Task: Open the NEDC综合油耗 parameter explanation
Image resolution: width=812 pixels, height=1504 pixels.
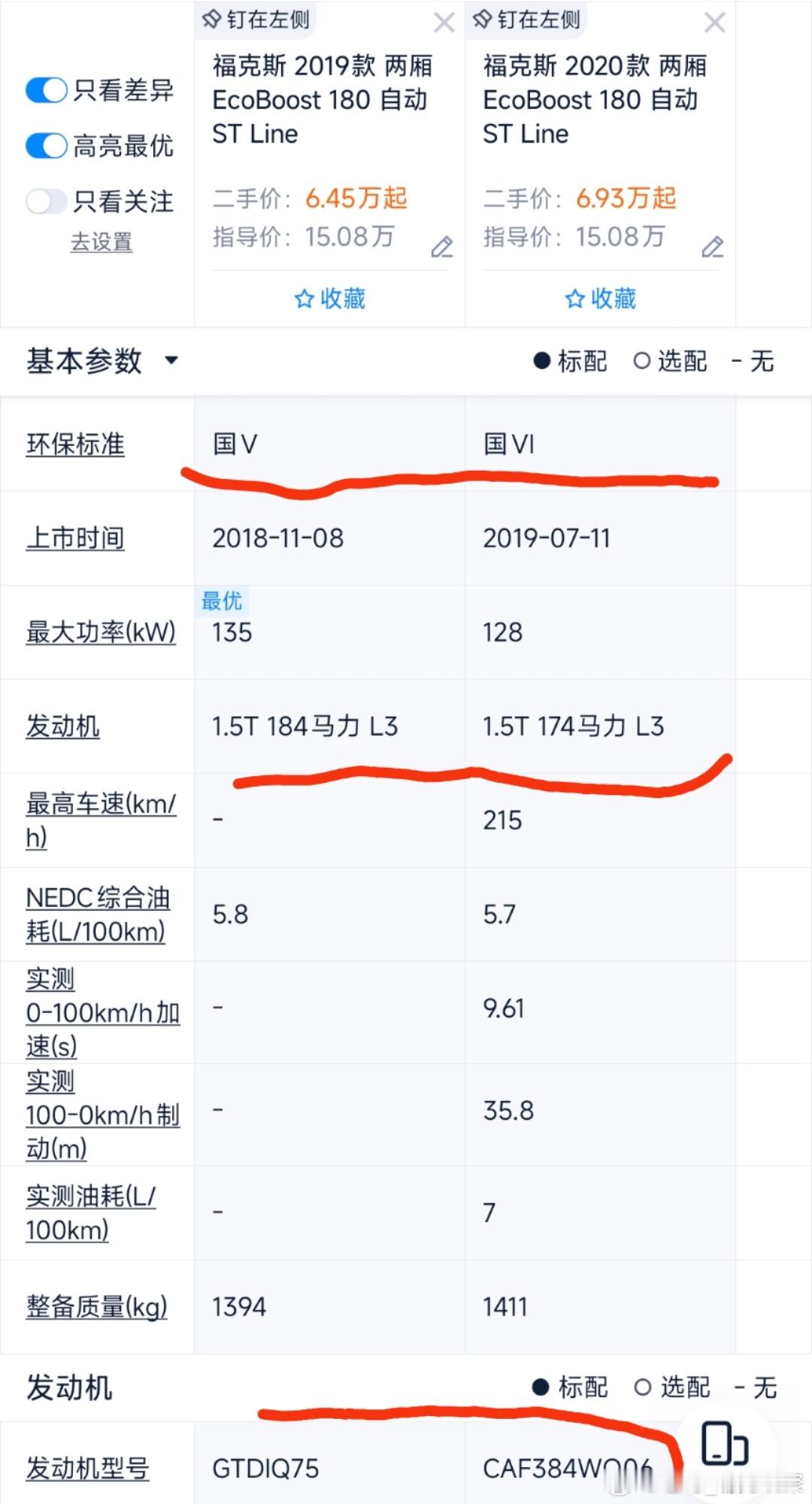Action: click(98, 914)
